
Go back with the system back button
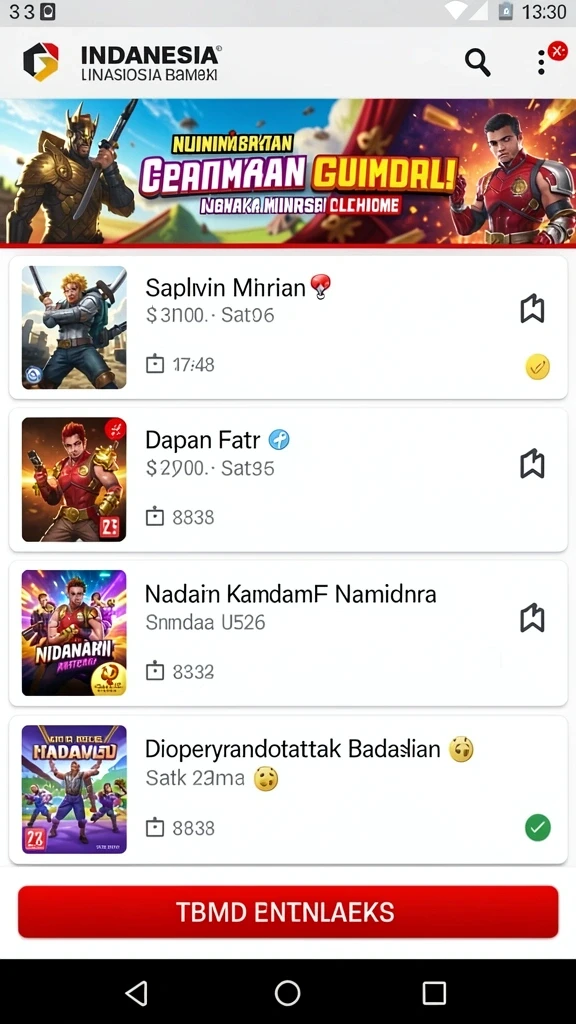(136, 993)
